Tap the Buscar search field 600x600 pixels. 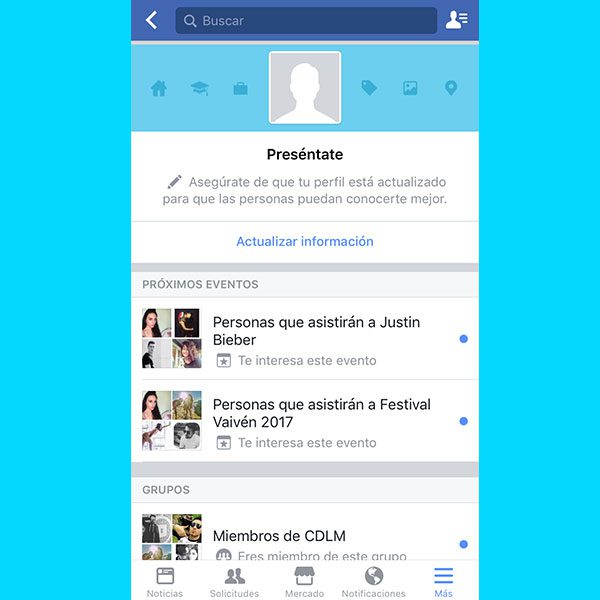pos(306,21)
